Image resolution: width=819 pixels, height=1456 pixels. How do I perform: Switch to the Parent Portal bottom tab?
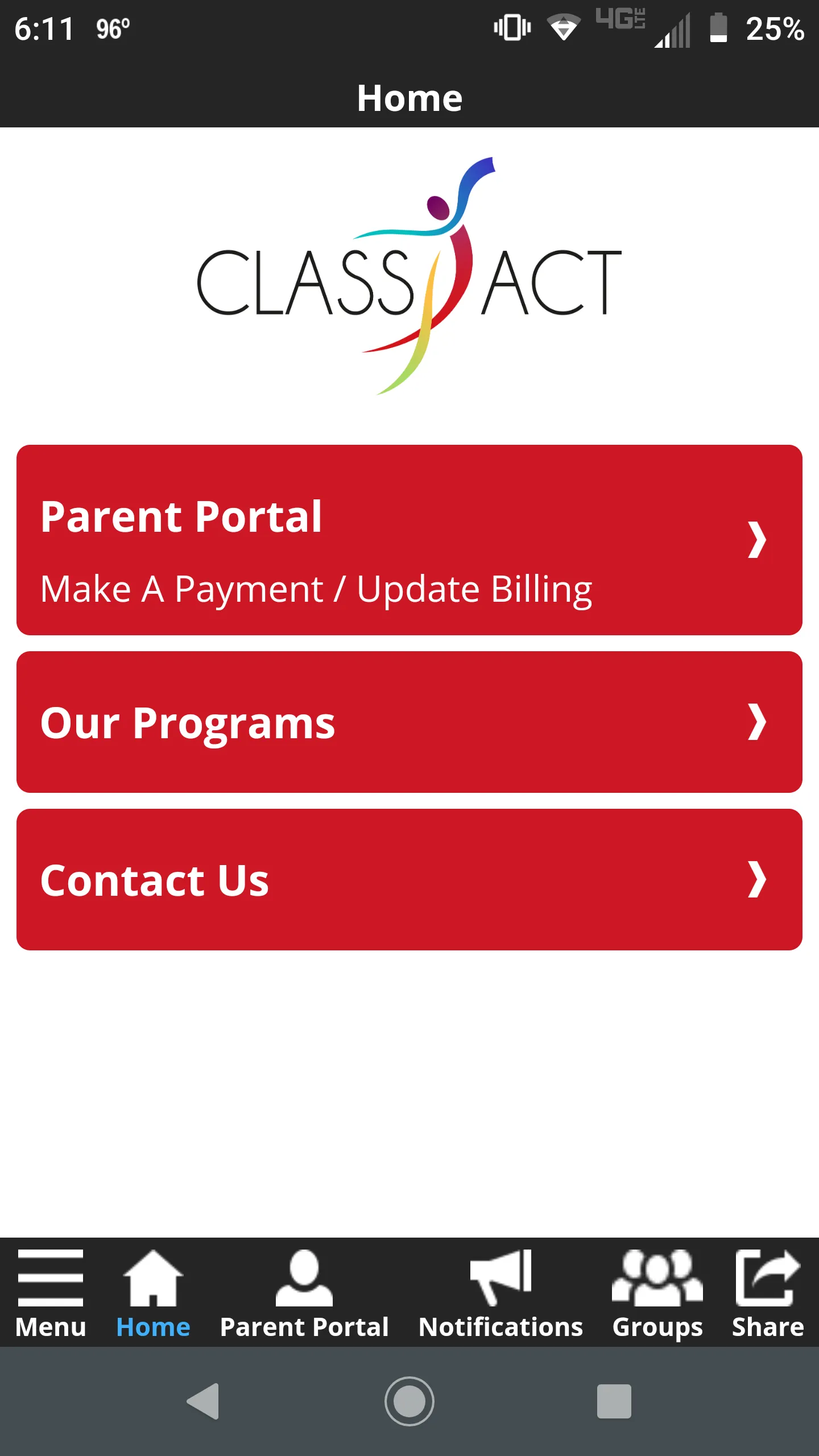tap(304, 1293)
